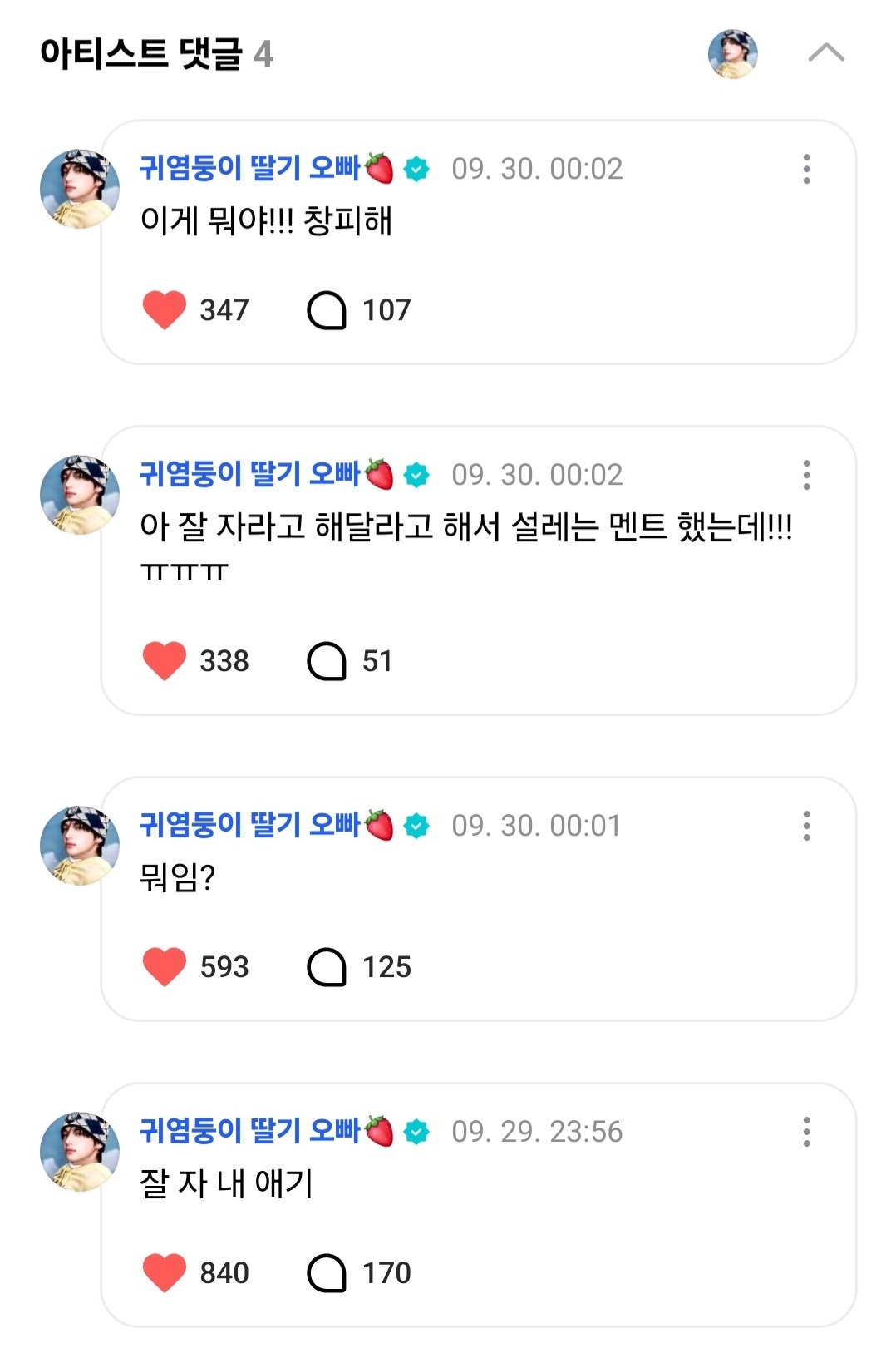Open options menu for "뭐임?" comment
The width and height of the screenshot is (896, 1353).
click(806, 826)
